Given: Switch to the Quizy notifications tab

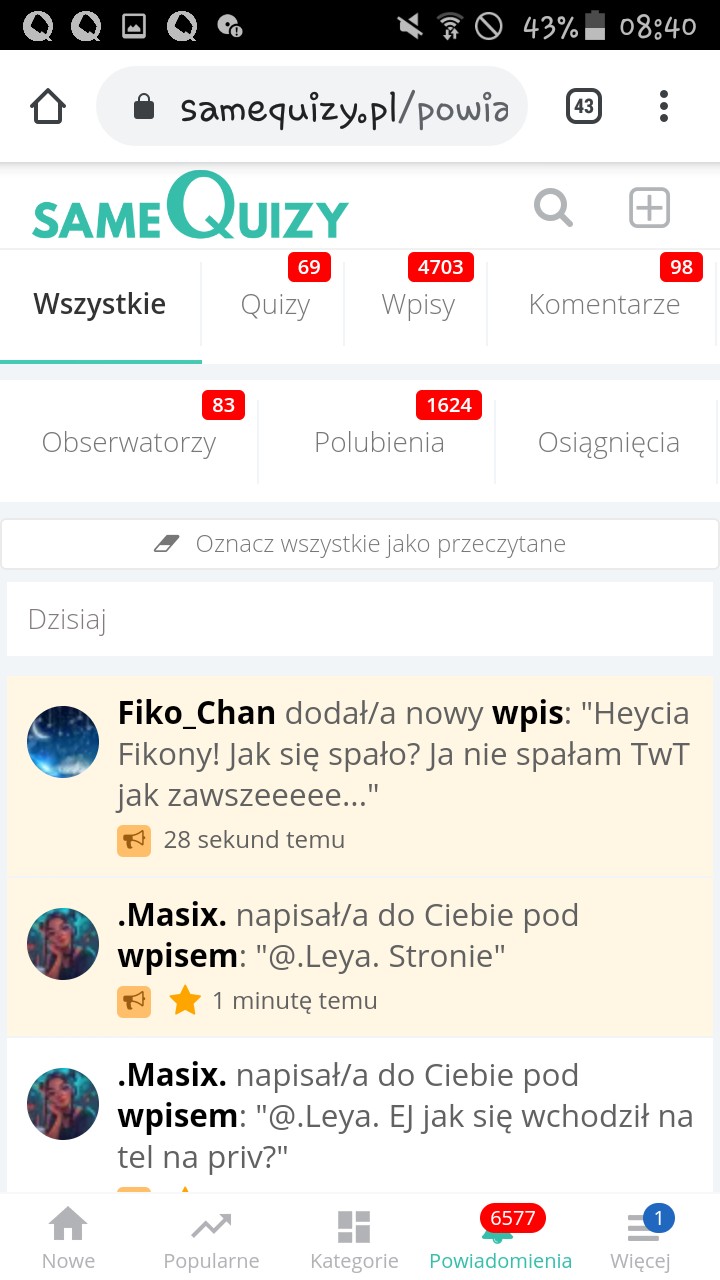Looking at the screenshot, I should click(x=275, y=304).
